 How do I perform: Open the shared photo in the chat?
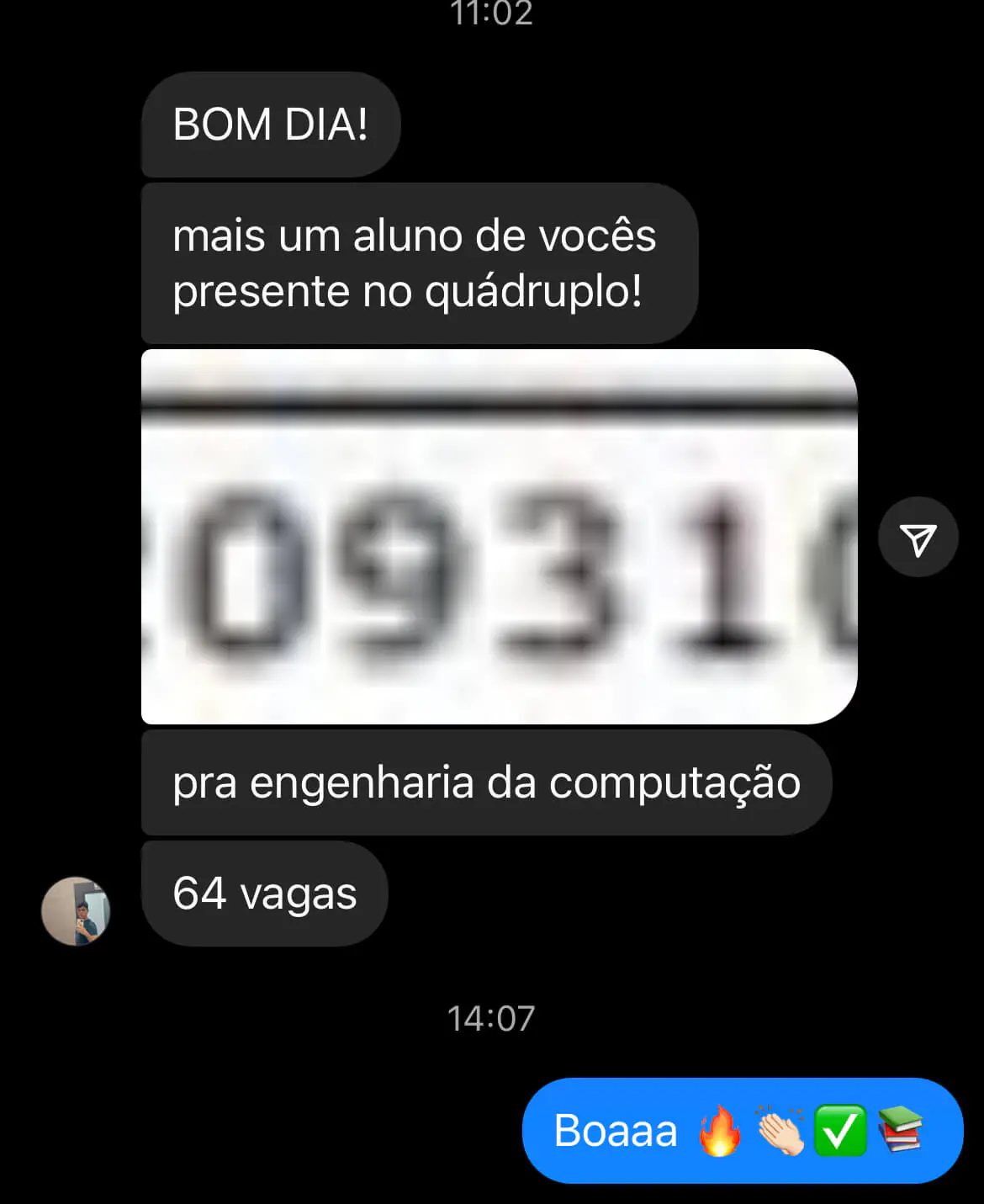pyautogui.click(x=499, y=537)
